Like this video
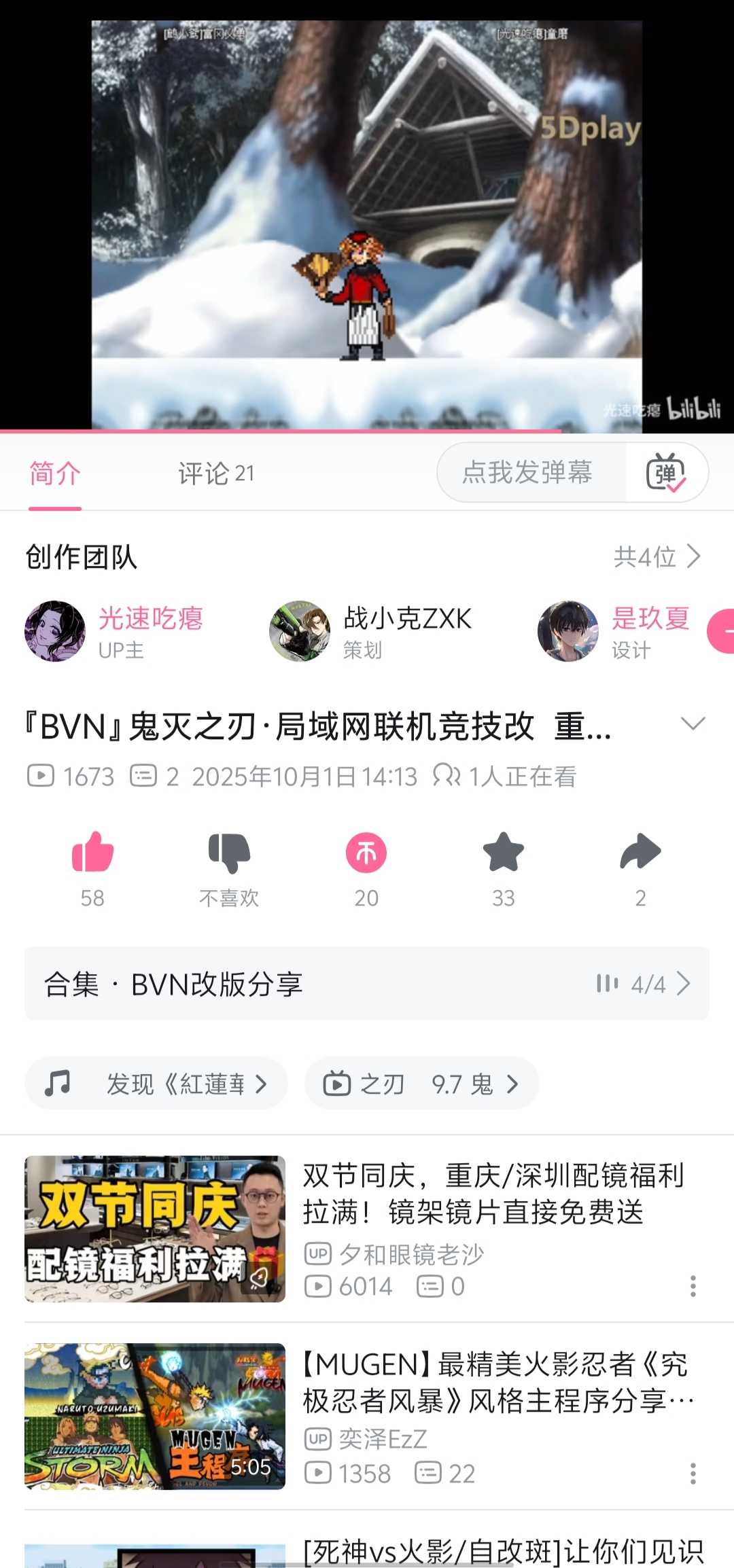 pos(92,853)
